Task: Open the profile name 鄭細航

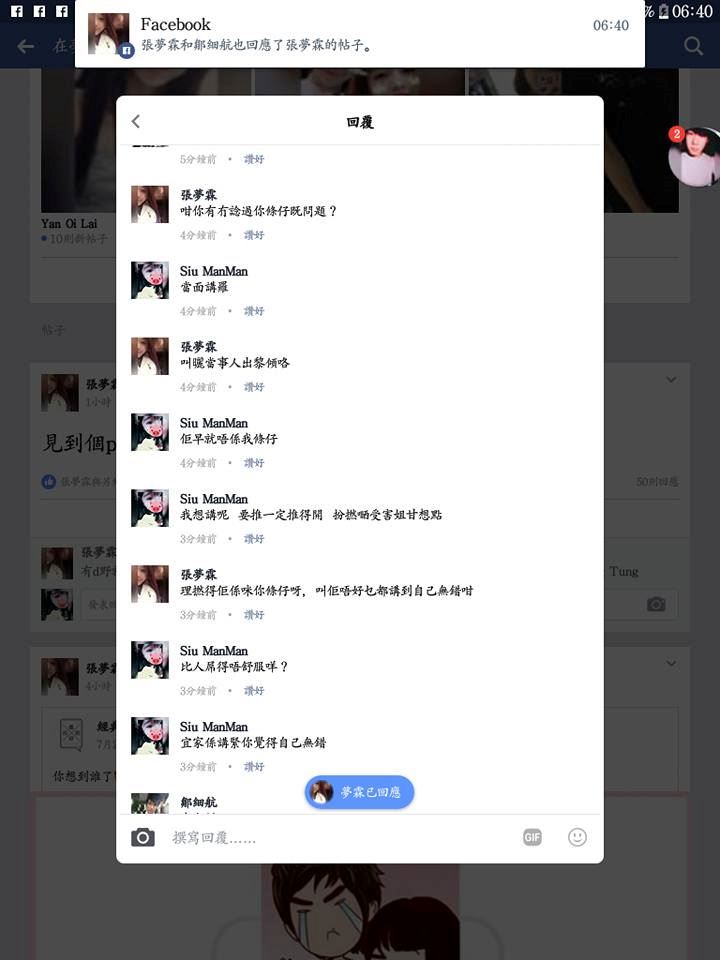Action: point(198,802)
